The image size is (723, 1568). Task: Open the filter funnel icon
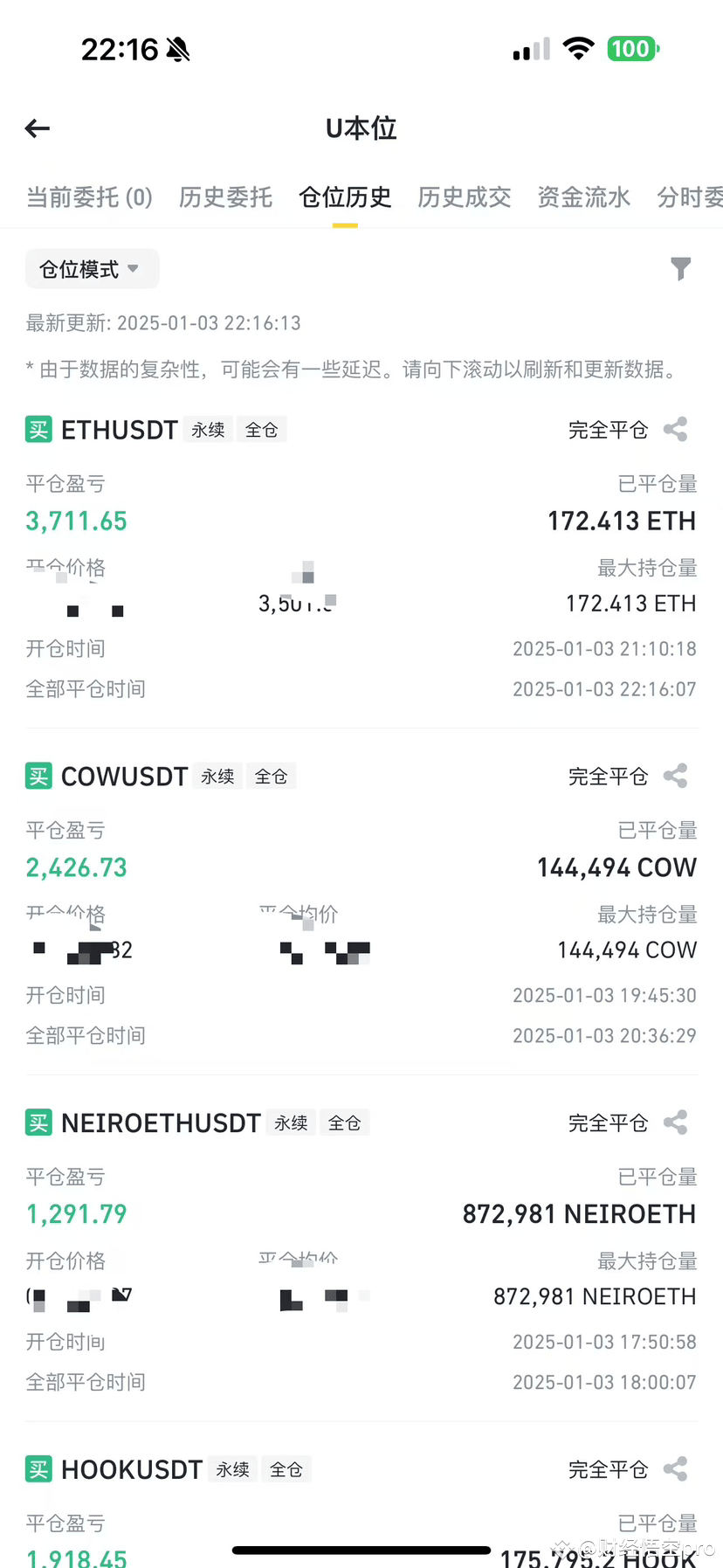pyautogui.click(x=681, y=269)
